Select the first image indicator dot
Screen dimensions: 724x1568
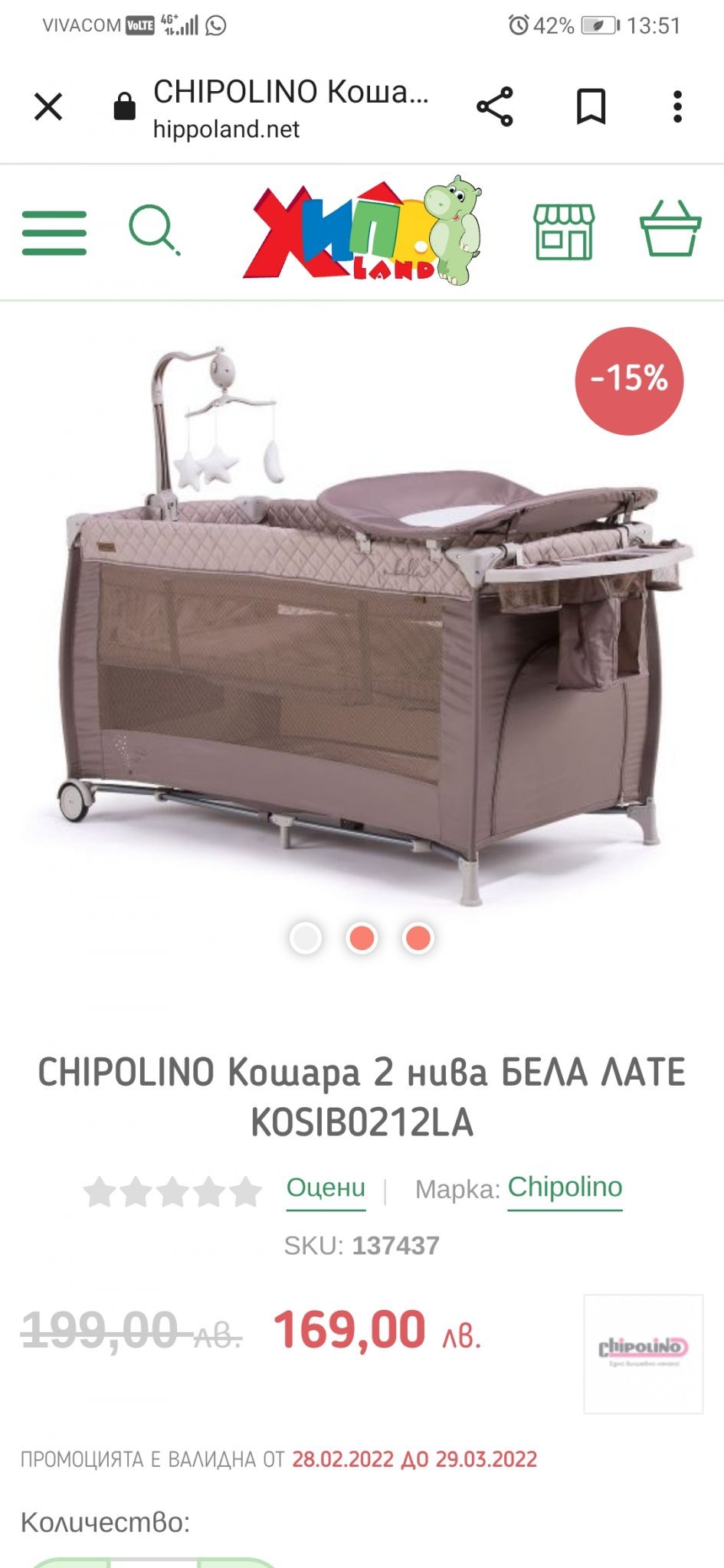(x=306, y=938)
